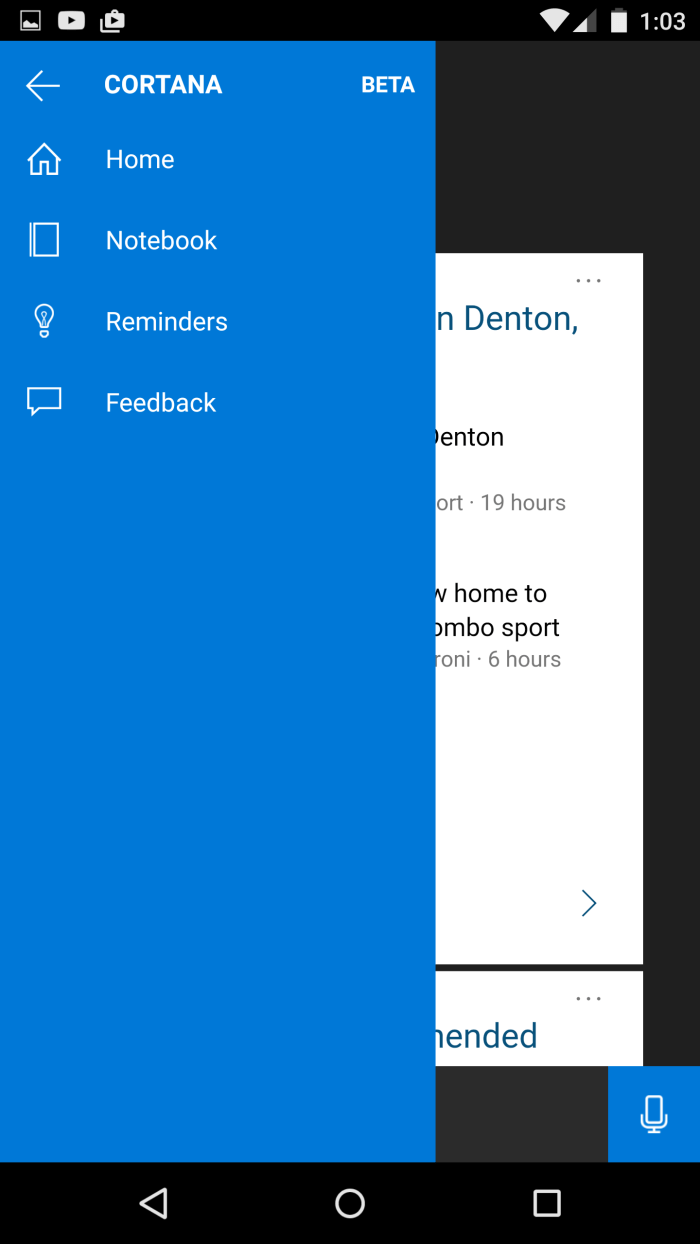Go to Home in the drawer

217,159
